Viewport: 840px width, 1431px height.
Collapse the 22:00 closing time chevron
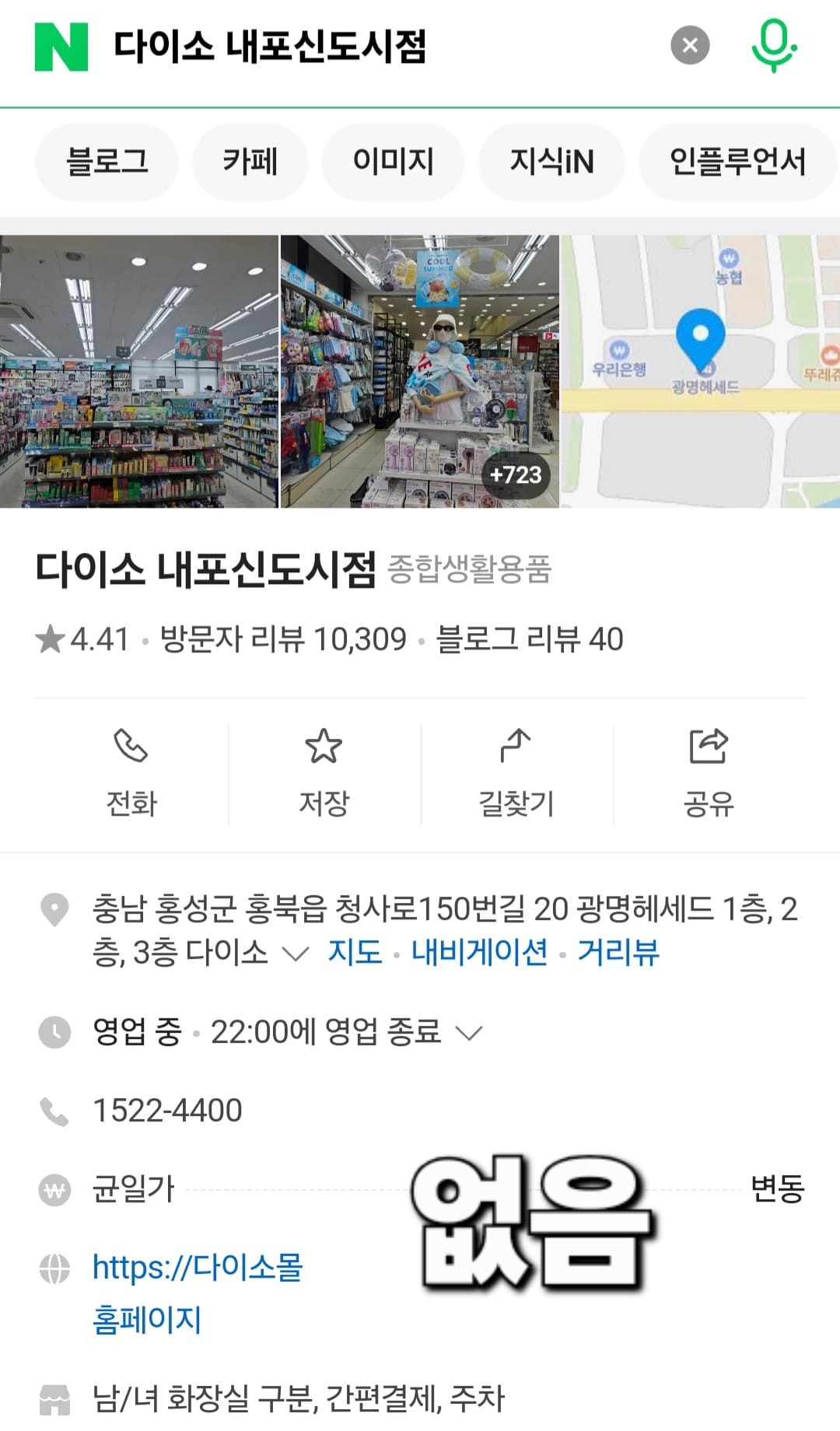pos(469,1032)
